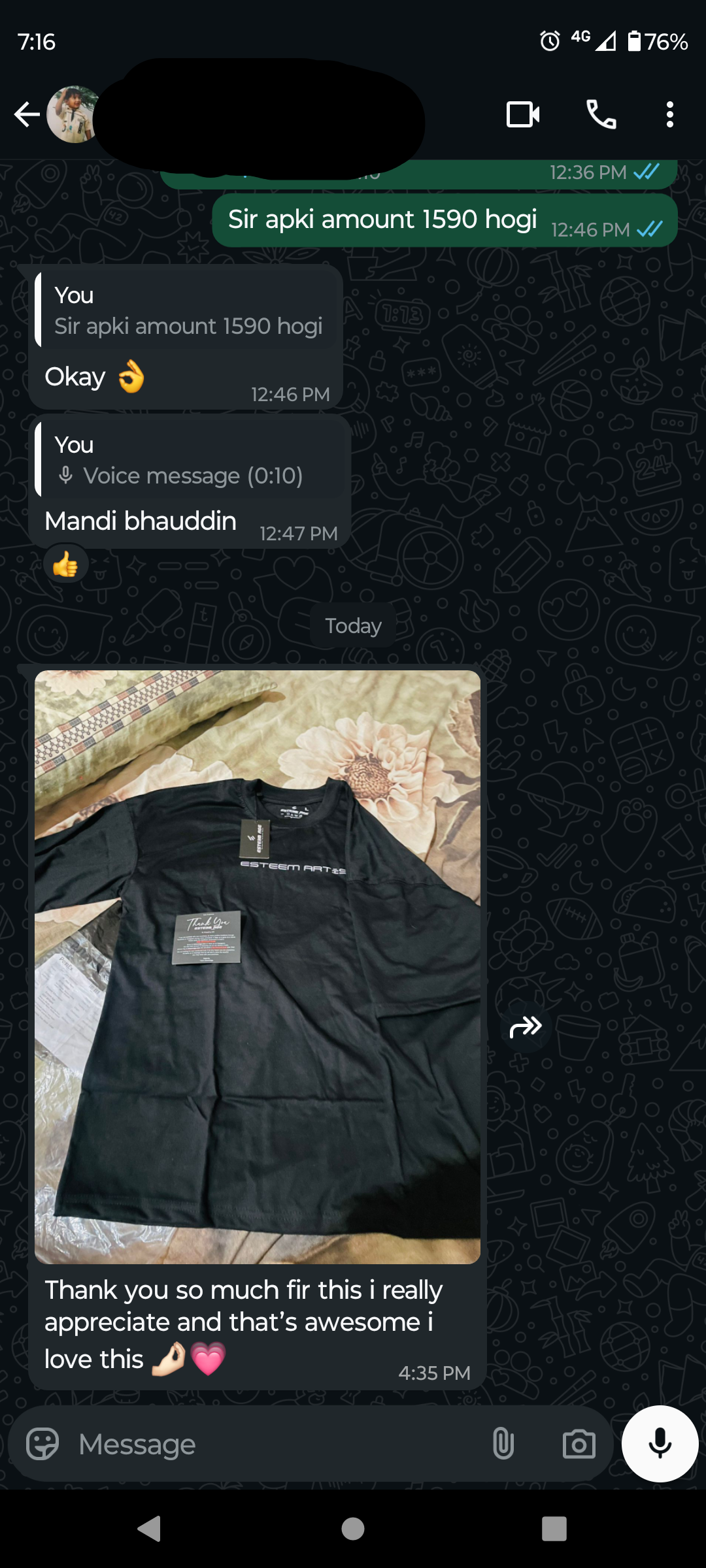Start a video call
Viewport: 706px width, 1568px height.
523,114
